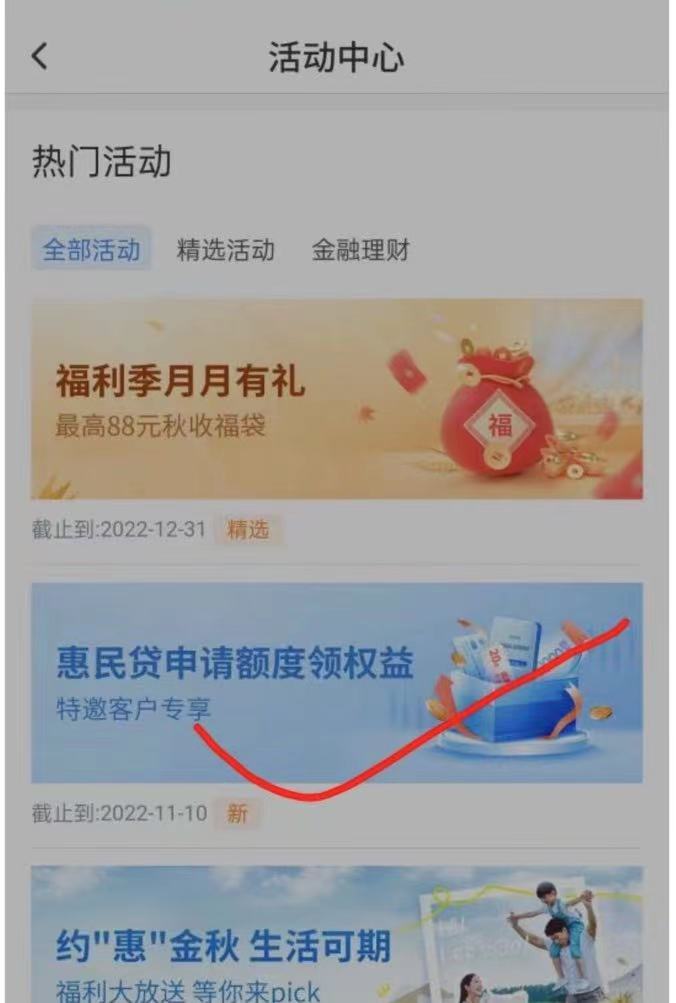
Task: Open the 福利季月月有礼 activity banner
Action: coord(336,399)
